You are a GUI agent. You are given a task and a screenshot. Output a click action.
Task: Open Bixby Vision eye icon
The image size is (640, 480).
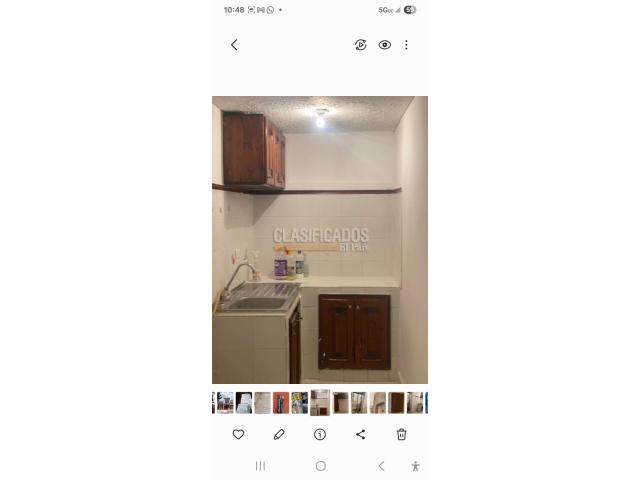(385, 45)
